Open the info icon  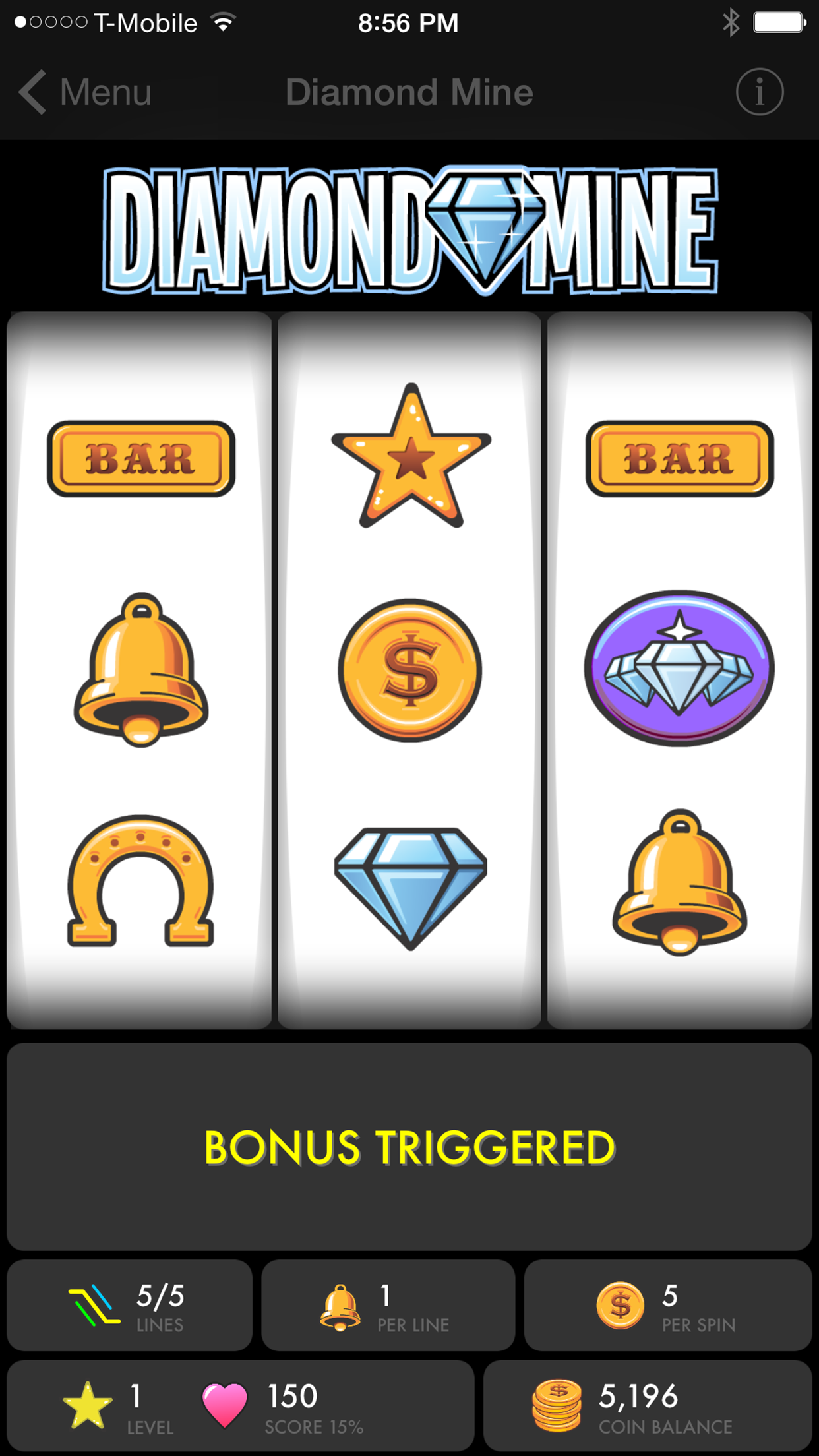click(x=760, y=92)
